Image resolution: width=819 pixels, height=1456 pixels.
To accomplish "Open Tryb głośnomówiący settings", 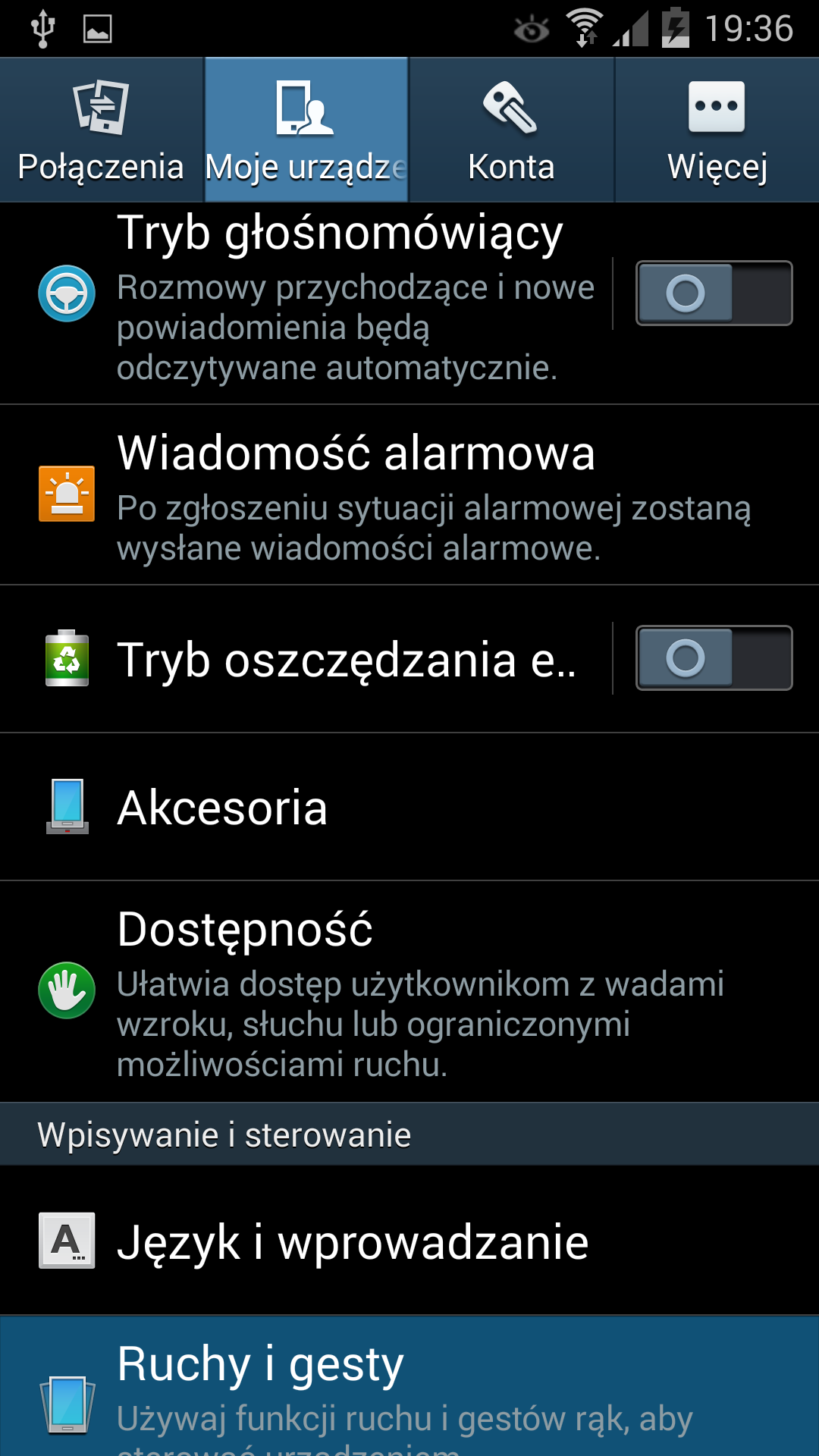I will pos(341,297).
